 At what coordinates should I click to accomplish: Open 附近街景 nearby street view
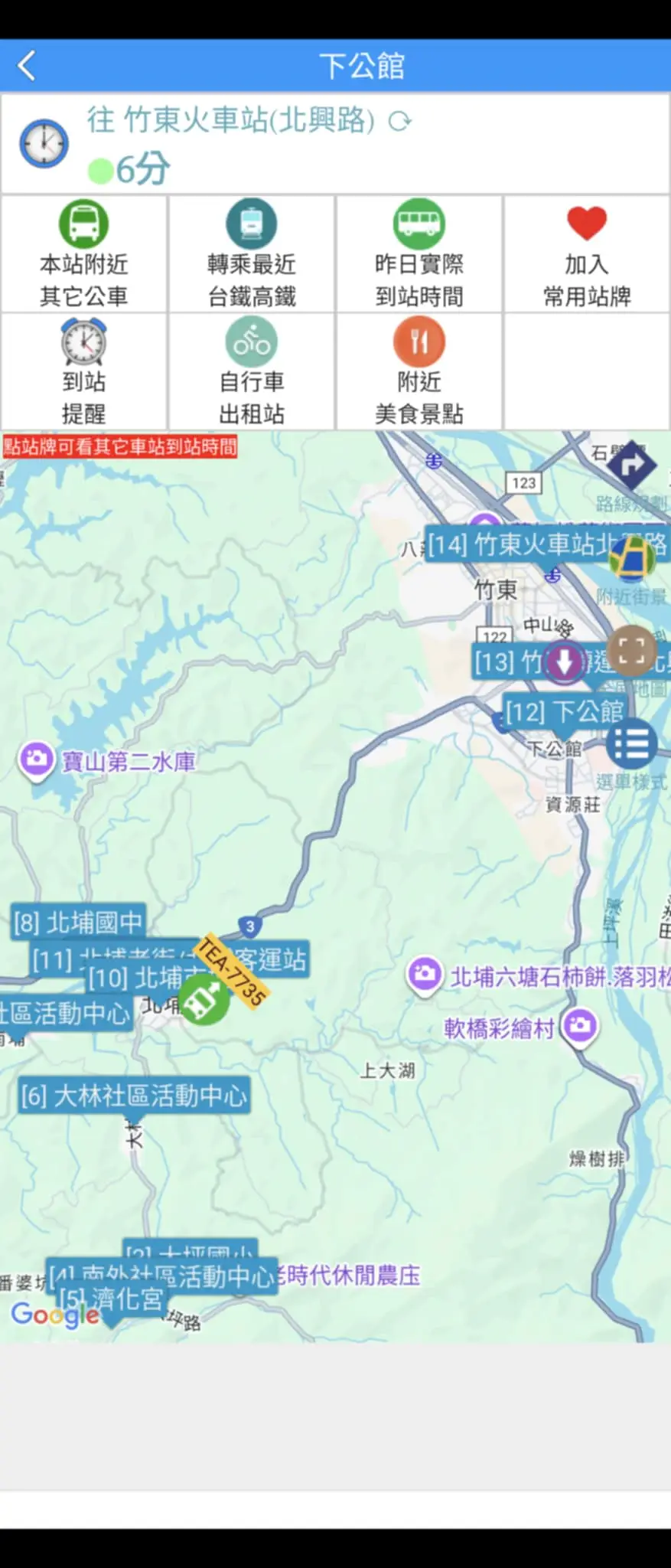[631, 559]
